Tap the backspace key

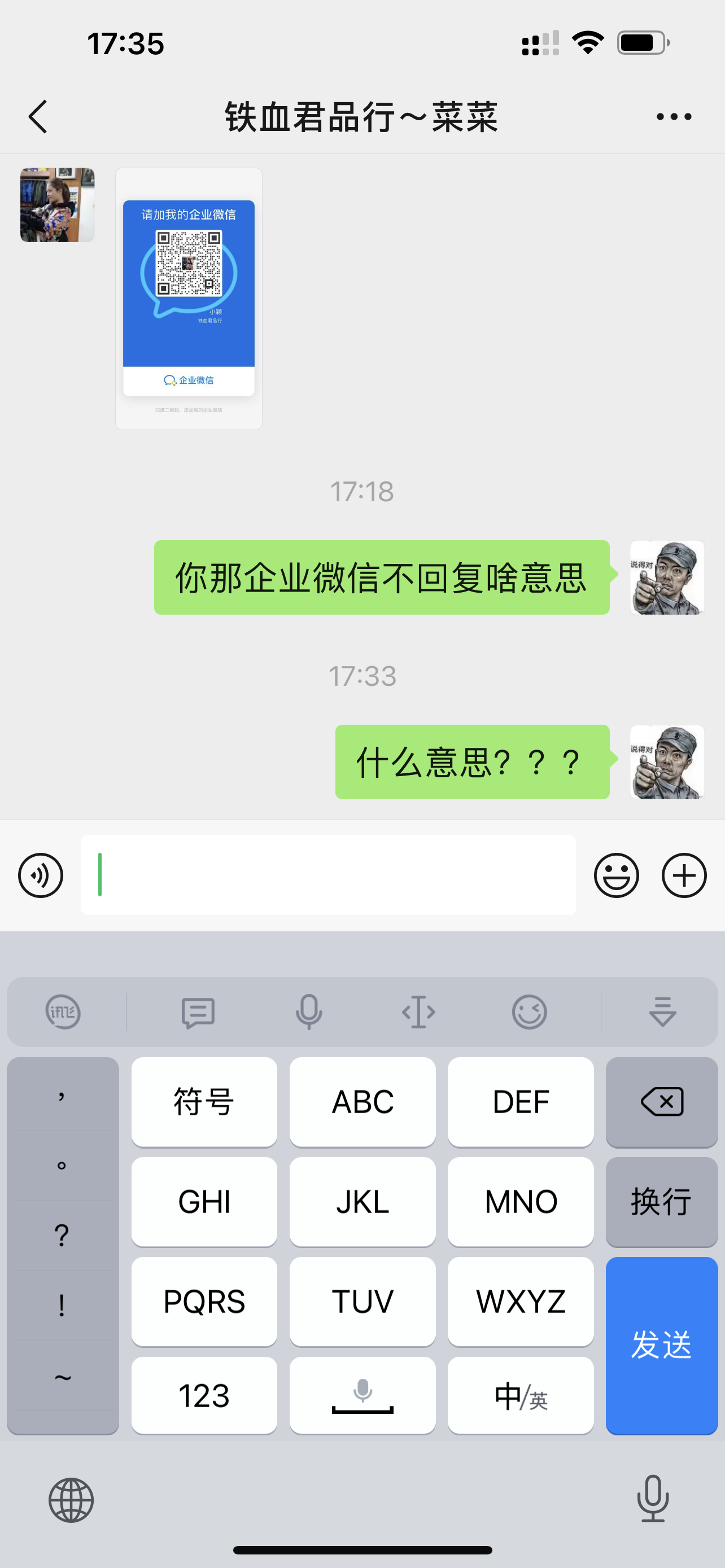tap(661, 1102)
